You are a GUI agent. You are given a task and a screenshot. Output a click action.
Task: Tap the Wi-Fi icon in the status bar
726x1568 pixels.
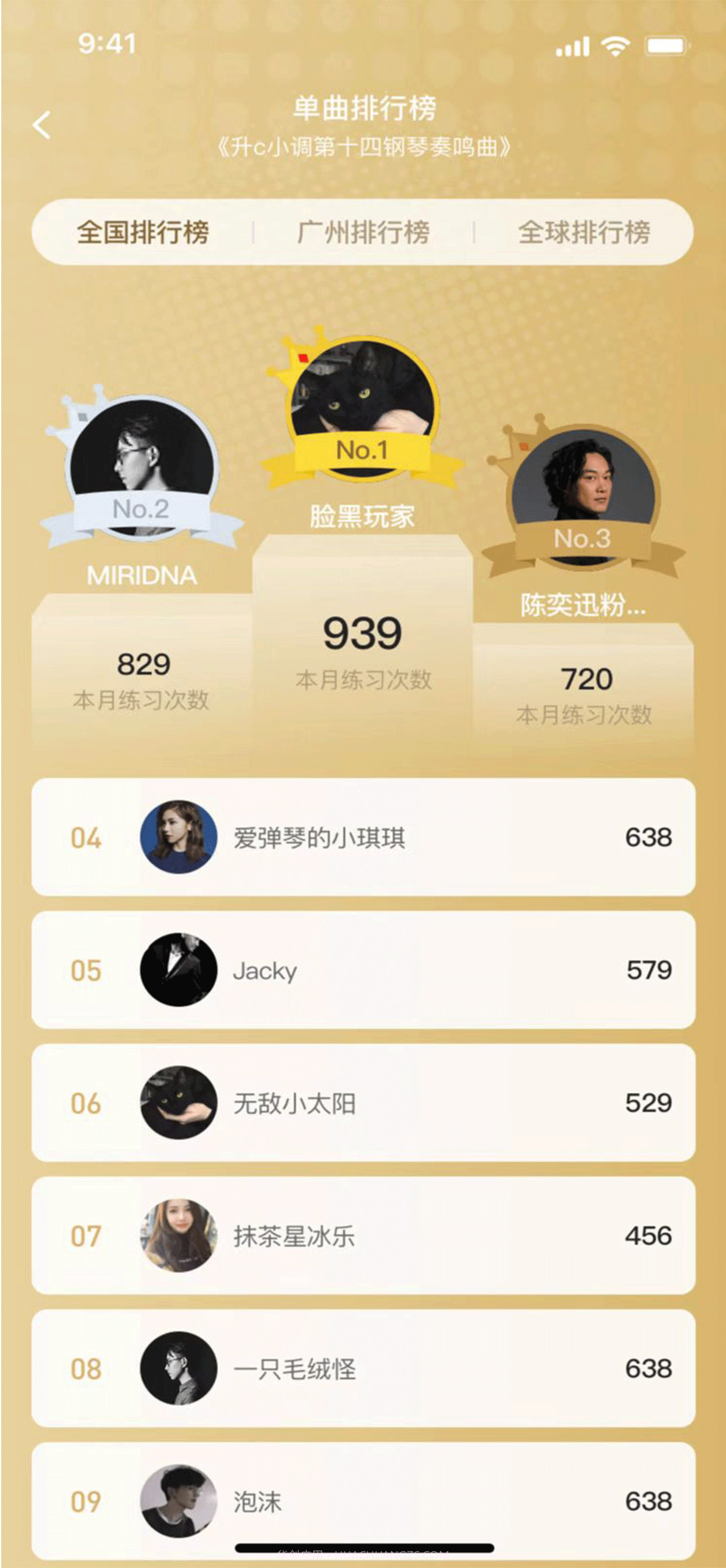616,45
